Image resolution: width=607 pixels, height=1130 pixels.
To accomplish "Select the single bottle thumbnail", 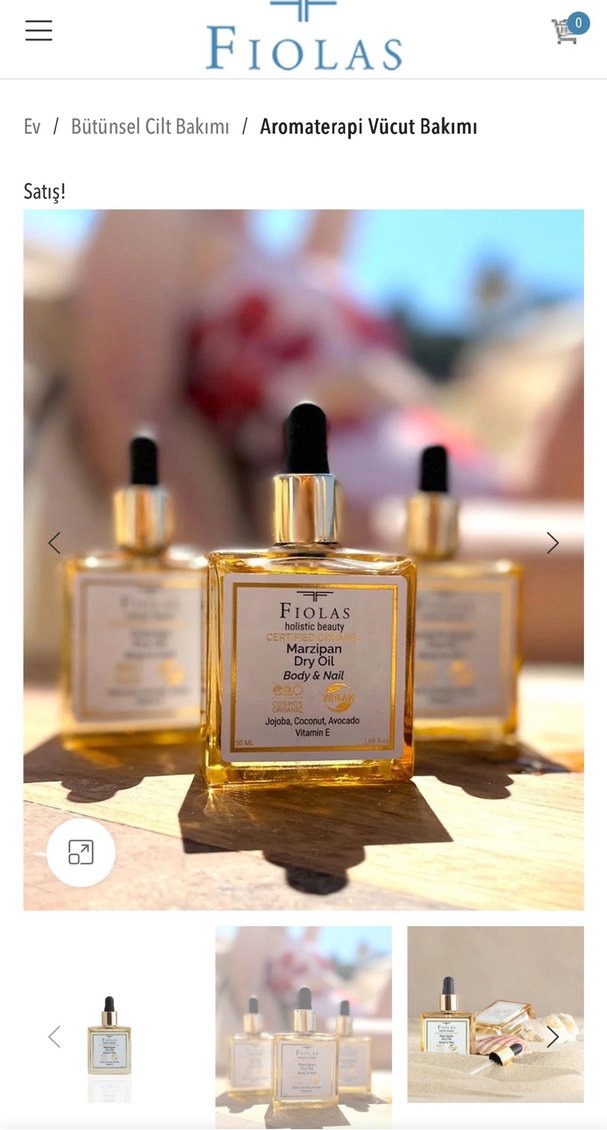I will [x=109, y=1035].
